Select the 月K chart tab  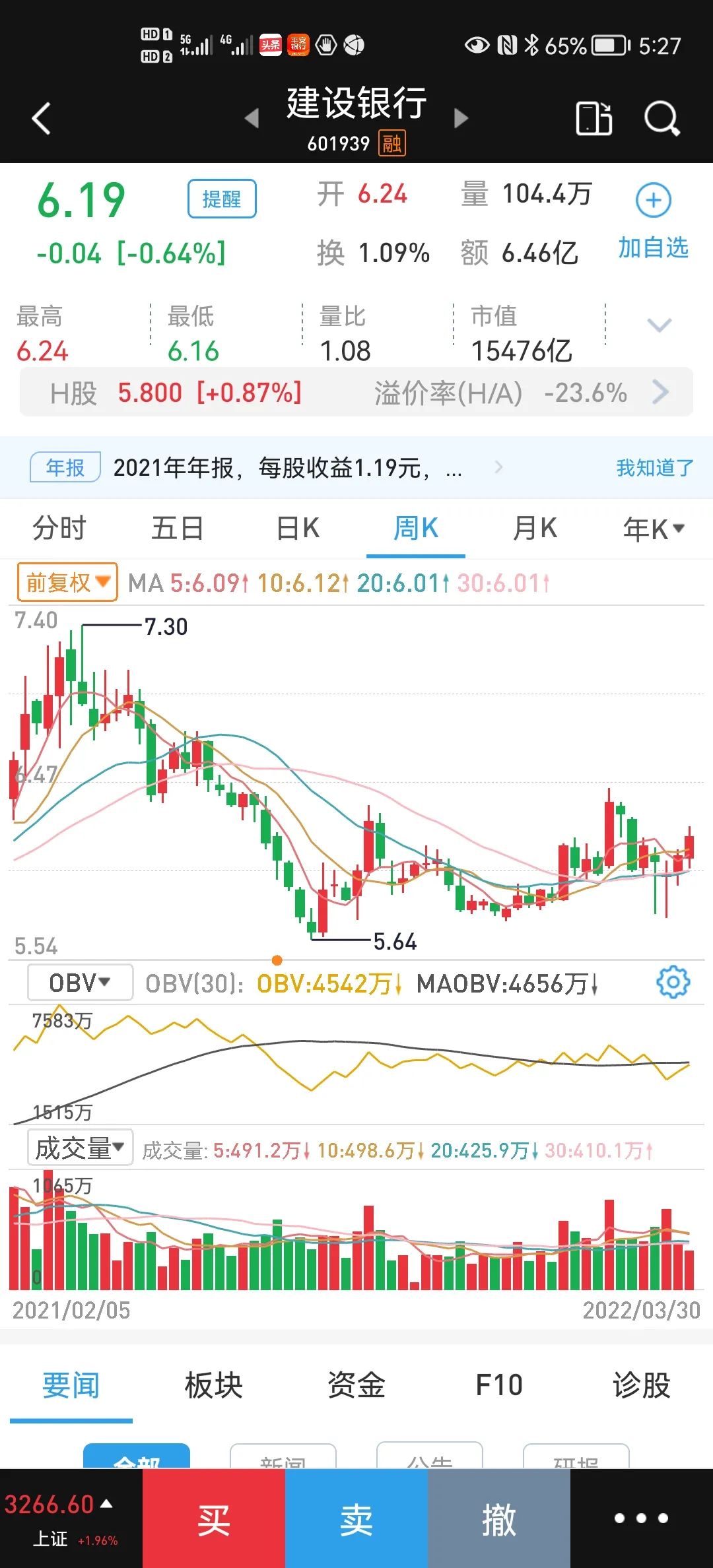[x=535, y=529]
